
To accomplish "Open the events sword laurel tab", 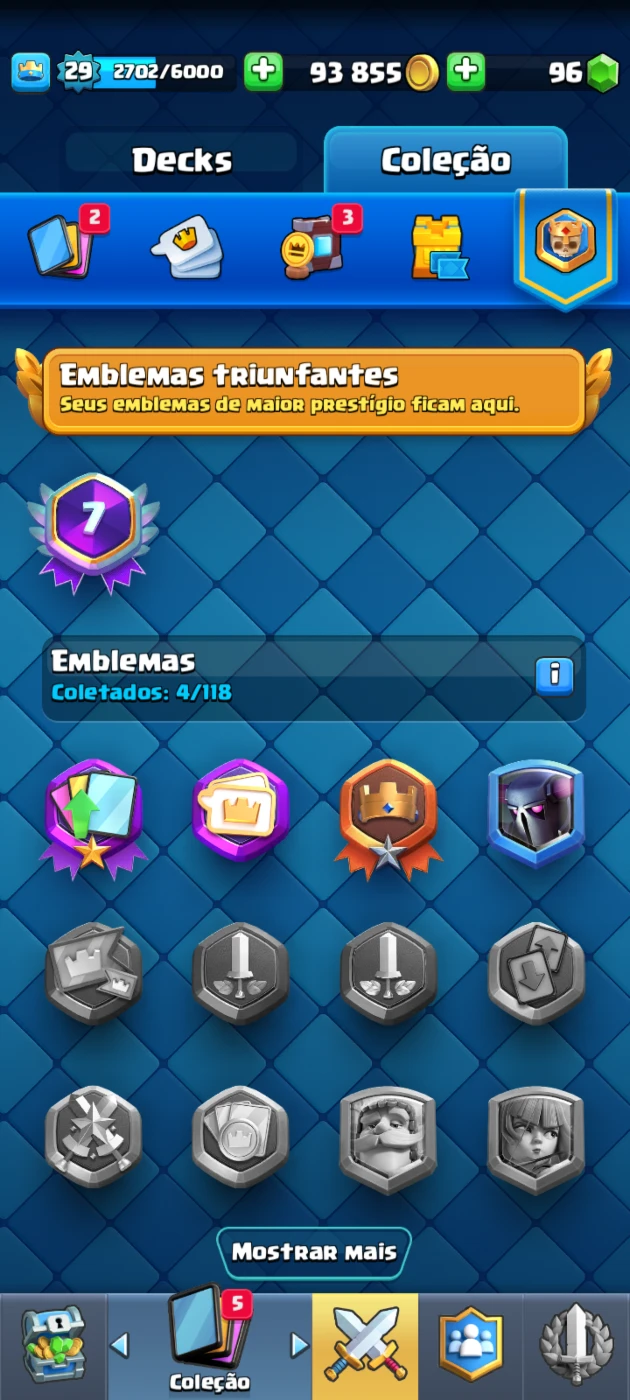I will coord(576,1346).
